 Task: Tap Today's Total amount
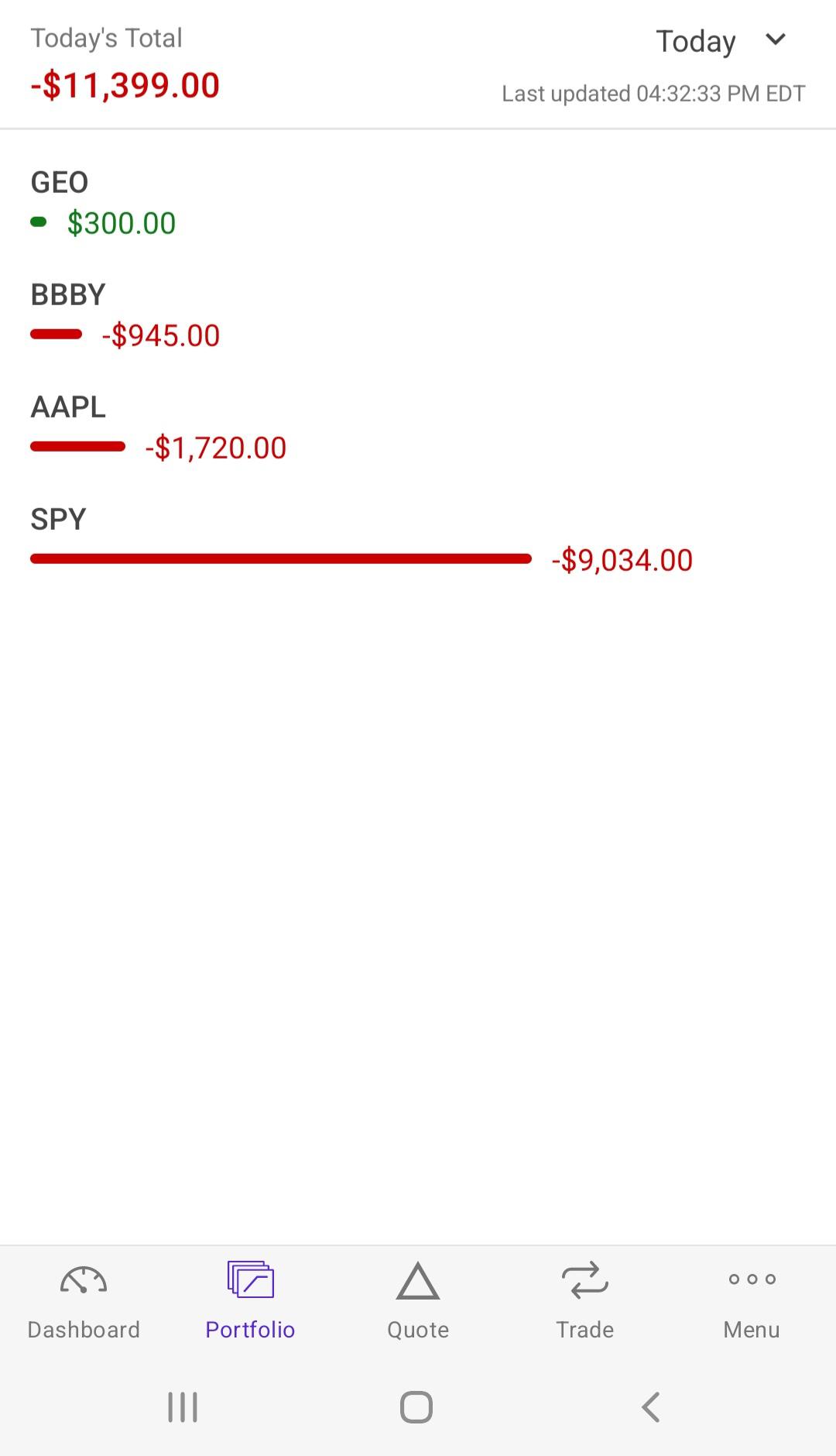pos(125,85)
